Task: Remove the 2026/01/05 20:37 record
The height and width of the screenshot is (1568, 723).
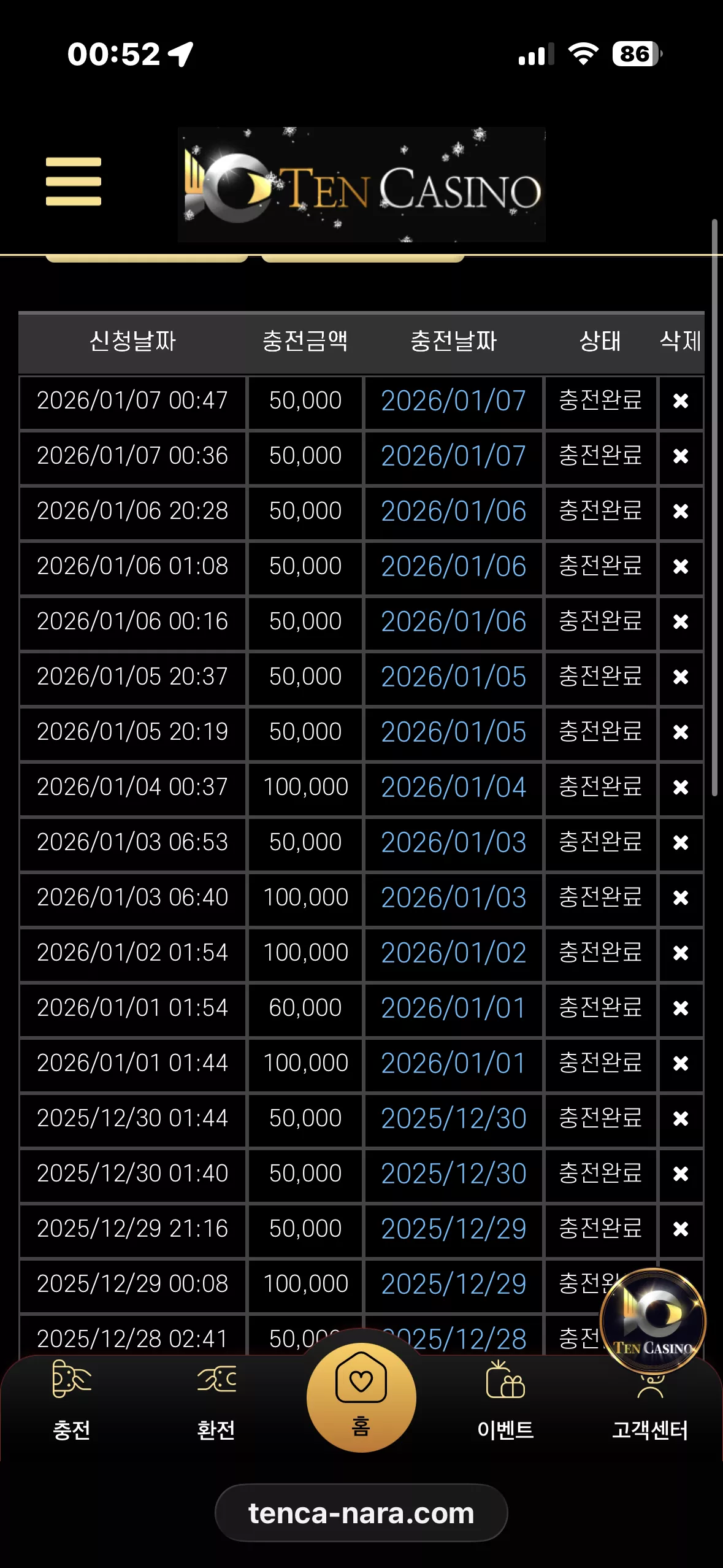Action: pos(681,677)
